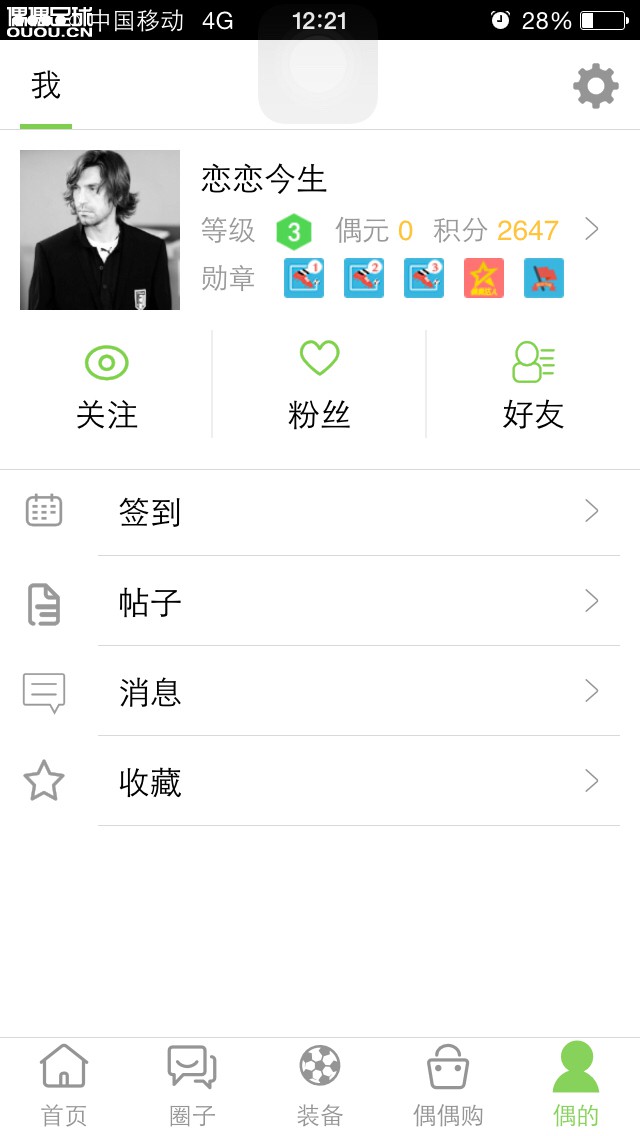This screenshot has height=1136, width=640.
Task: Open the settings gear icon
Action: pyautogui.click(x=595, y=86)
